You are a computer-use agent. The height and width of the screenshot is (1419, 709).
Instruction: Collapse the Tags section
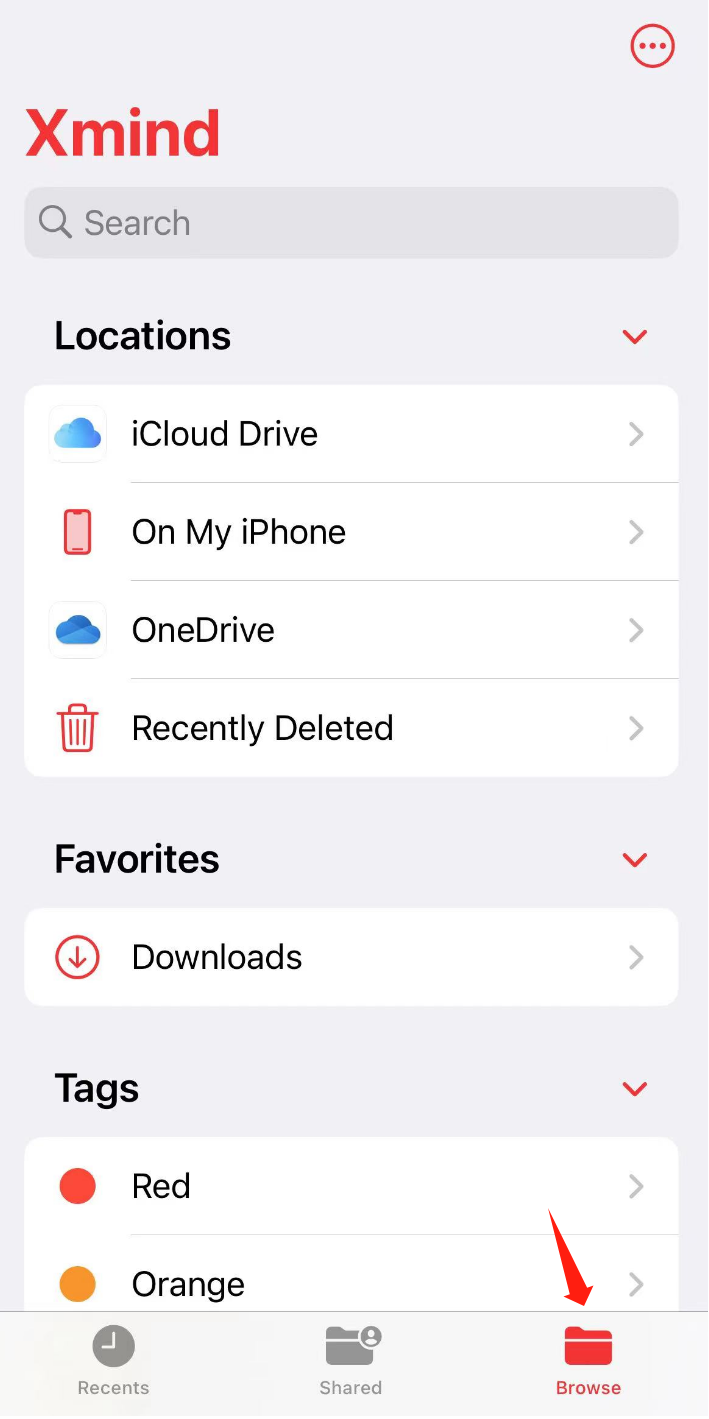pos(635,1089)
